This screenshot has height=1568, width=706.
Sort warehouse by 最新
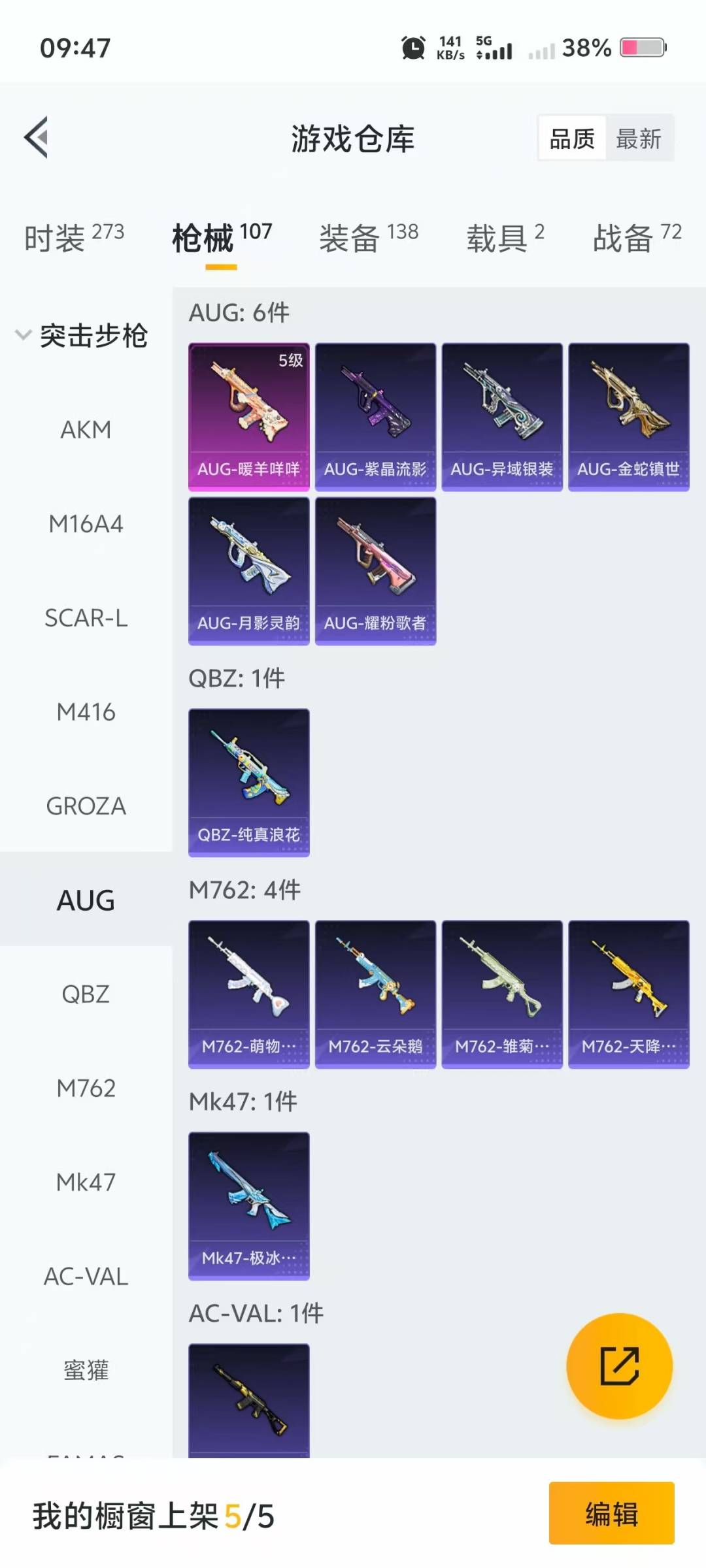click(638, 139)
